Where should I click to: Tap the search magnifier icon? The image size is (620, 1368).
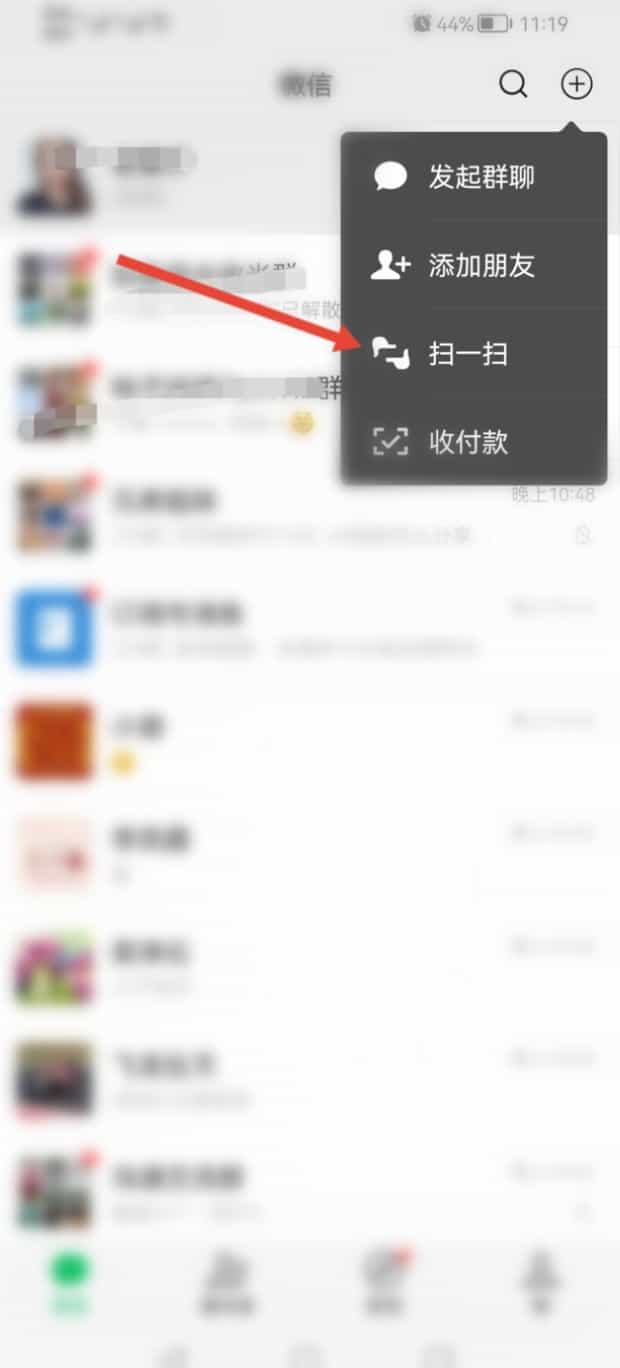[513, 85]
